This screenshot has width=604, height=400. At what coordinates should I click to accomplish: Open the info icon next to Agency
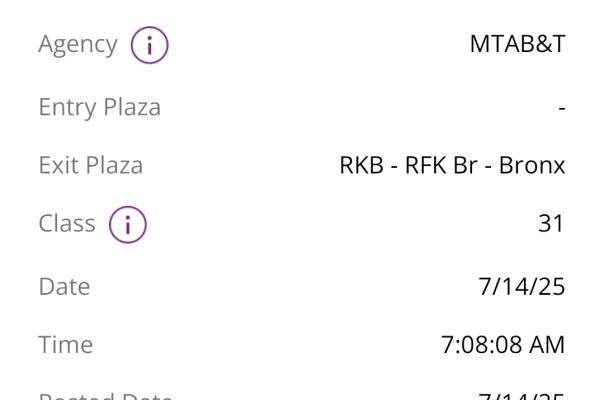coord(150,45)
